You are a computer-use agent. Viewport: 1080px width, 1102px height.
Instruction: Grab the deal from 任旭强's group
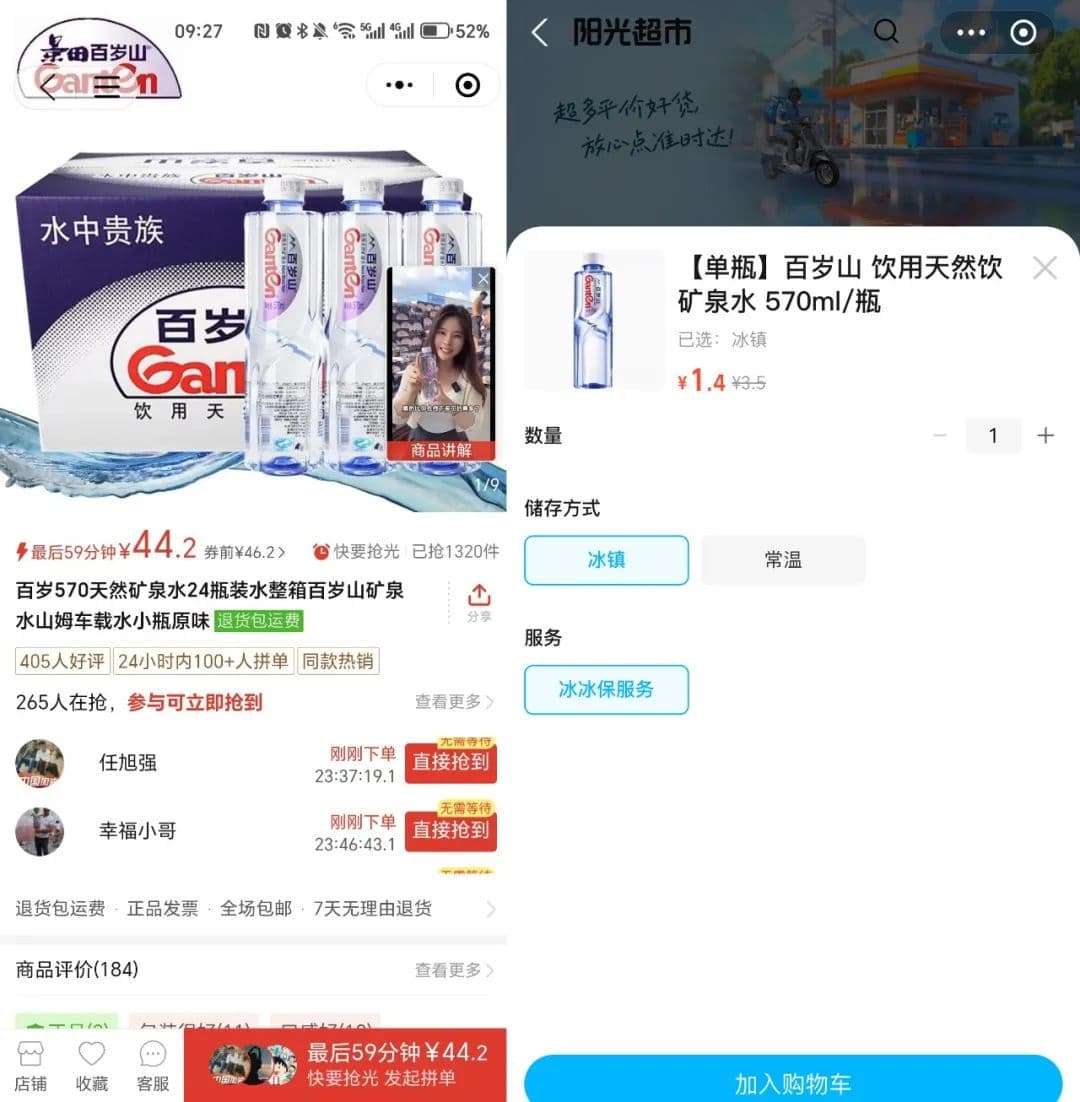pyautogui.click(x=451, y=763)
